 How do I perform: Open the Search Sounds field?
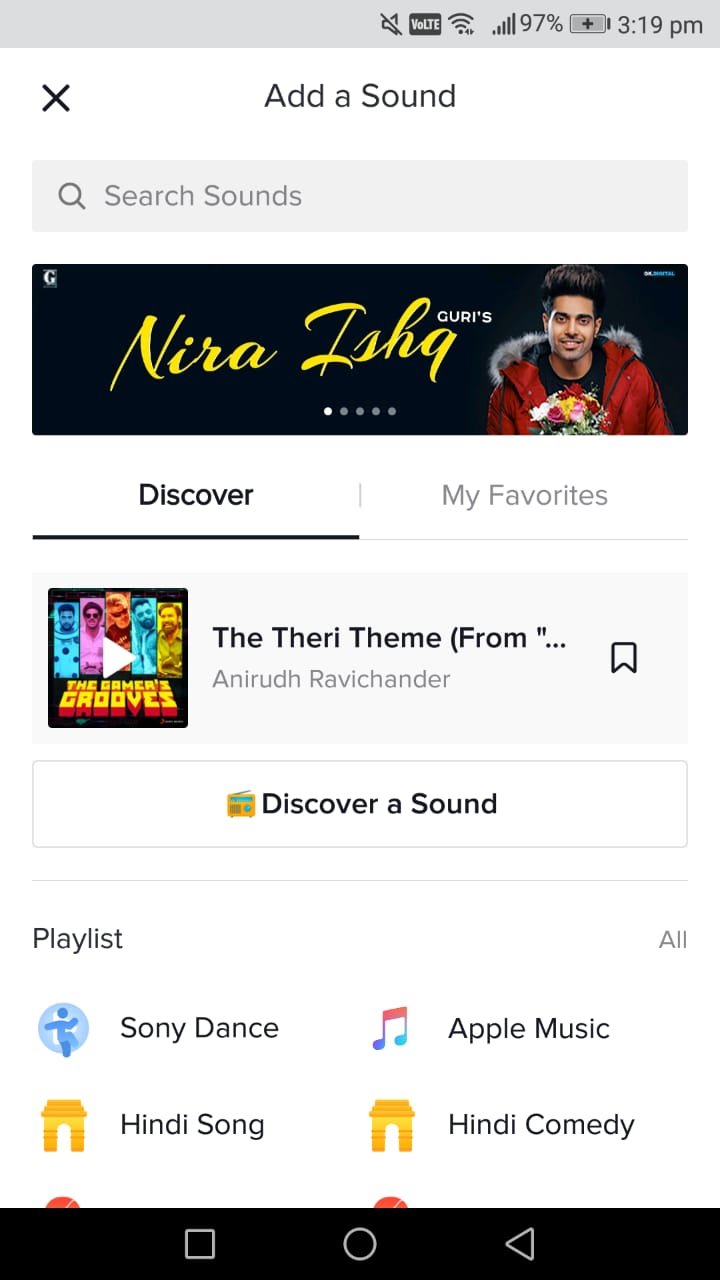360,196
